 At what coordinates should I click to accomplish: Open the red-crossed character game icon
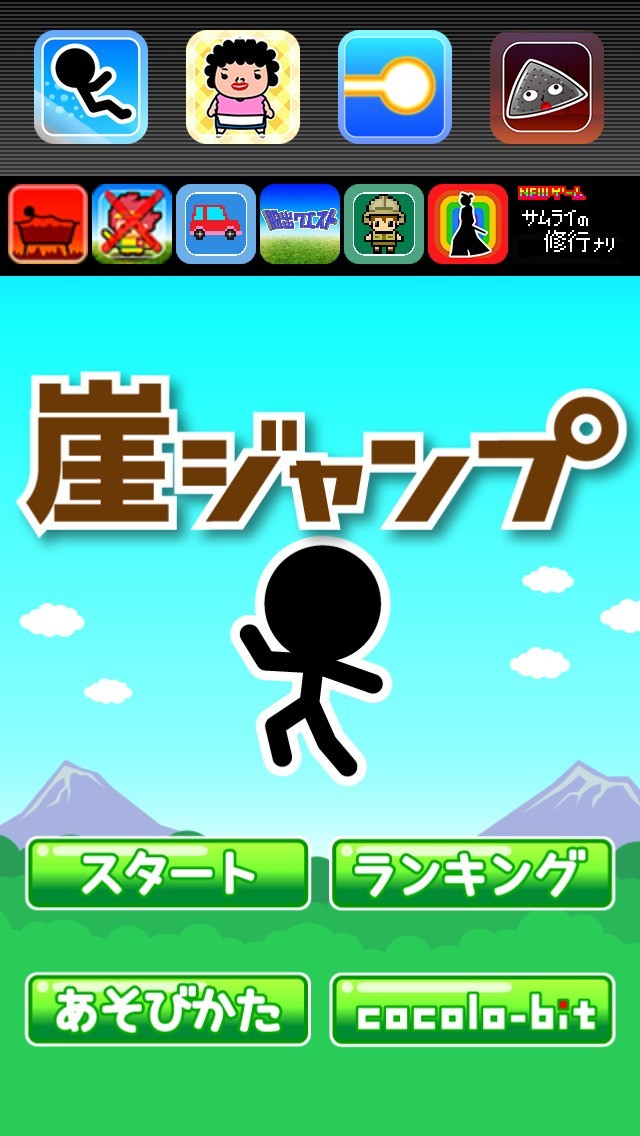(132, 224)
